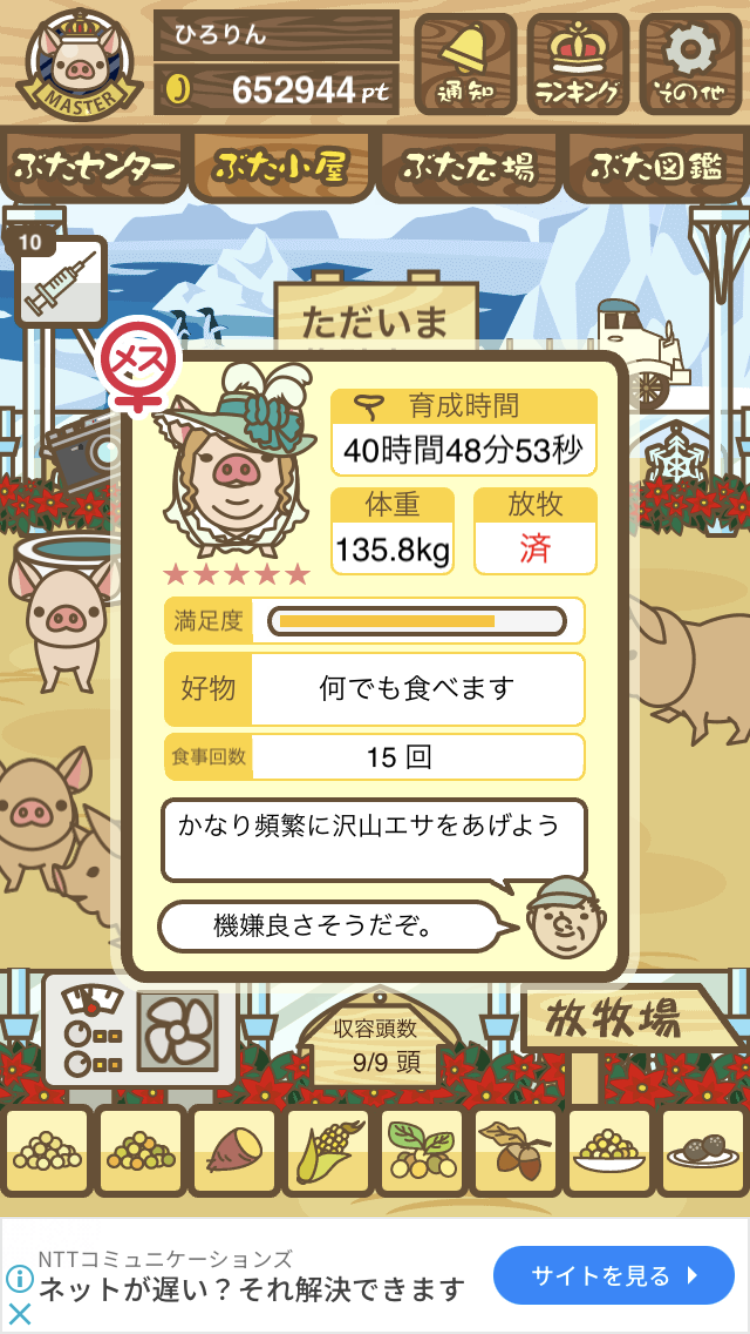This screenshot has width=750, height=1334.
Task: Open the MASTER pig profile badge
Action: pos(78,62)
